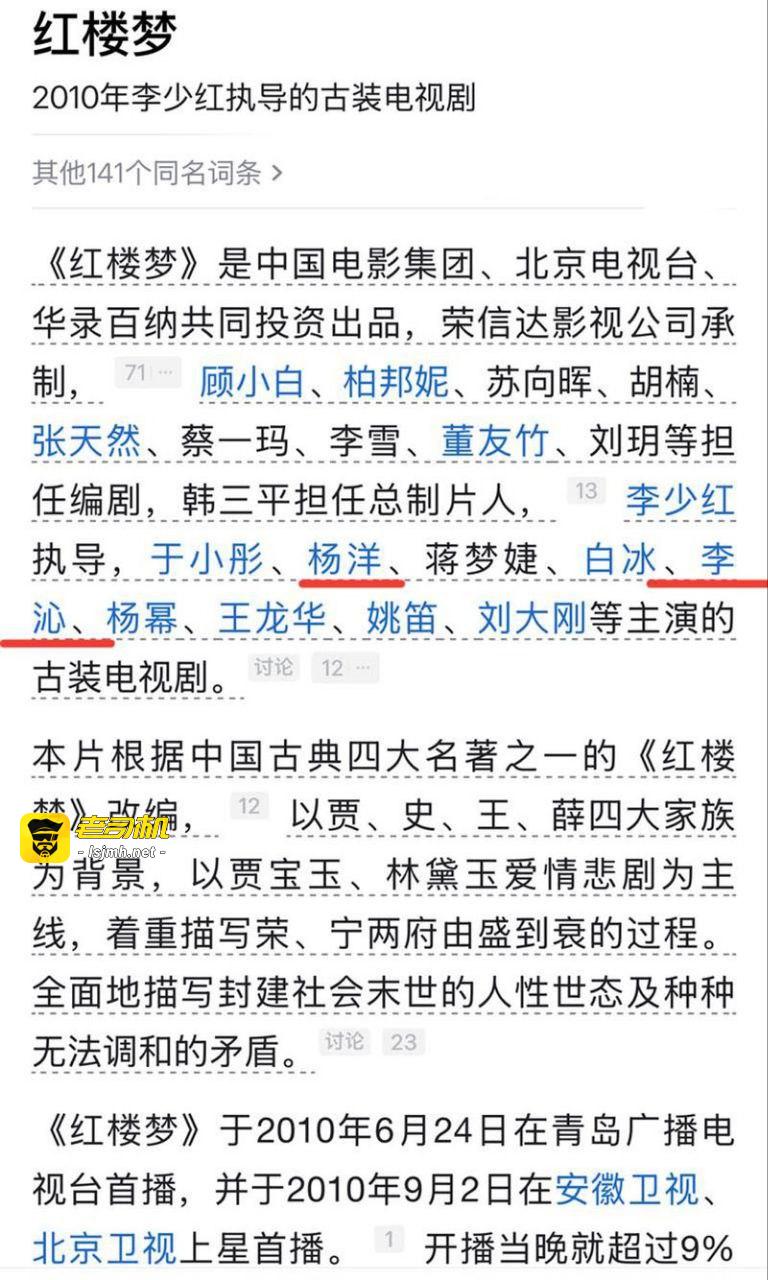
Task: Open the 白冰 link
Action: [620, 559]
